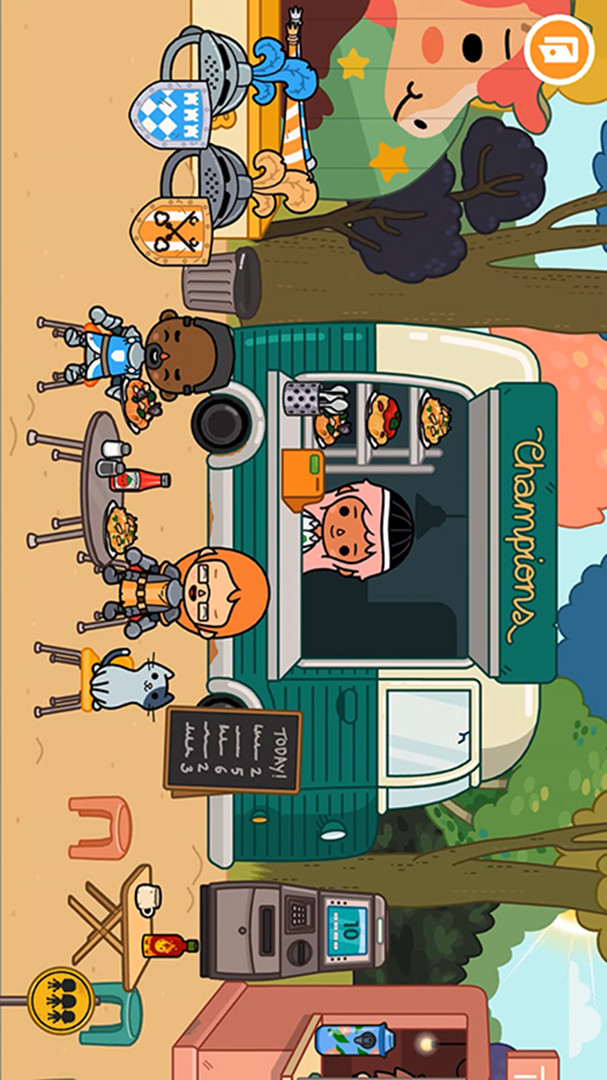
Task: Tap the orange round map button
Action: tap(559, 50)
